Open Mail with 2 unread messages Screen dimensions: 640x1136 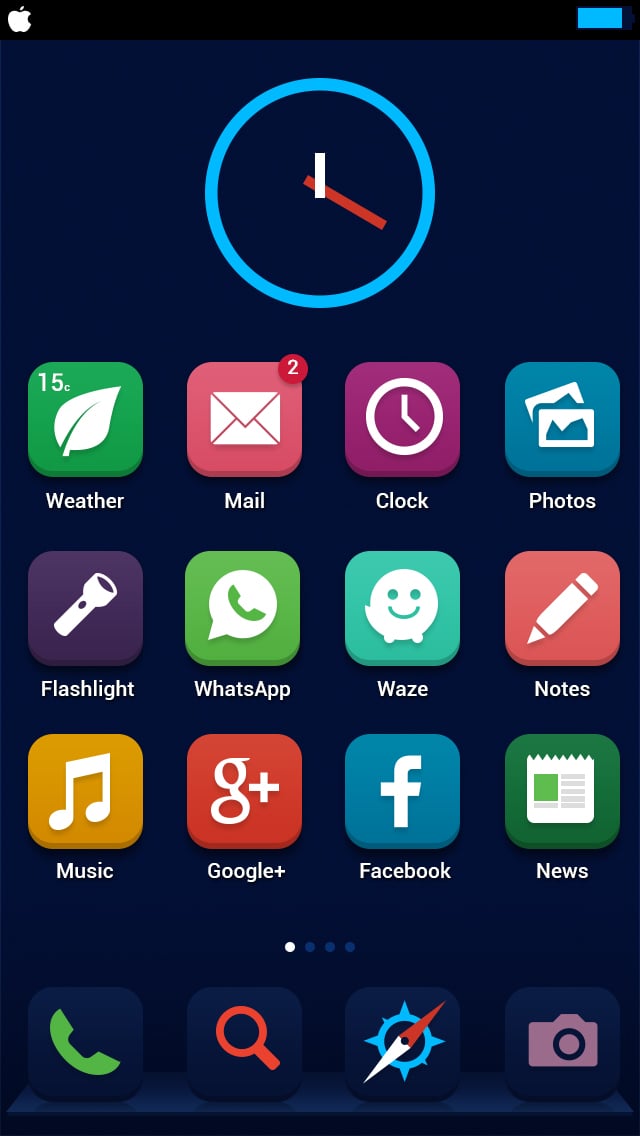244,419
